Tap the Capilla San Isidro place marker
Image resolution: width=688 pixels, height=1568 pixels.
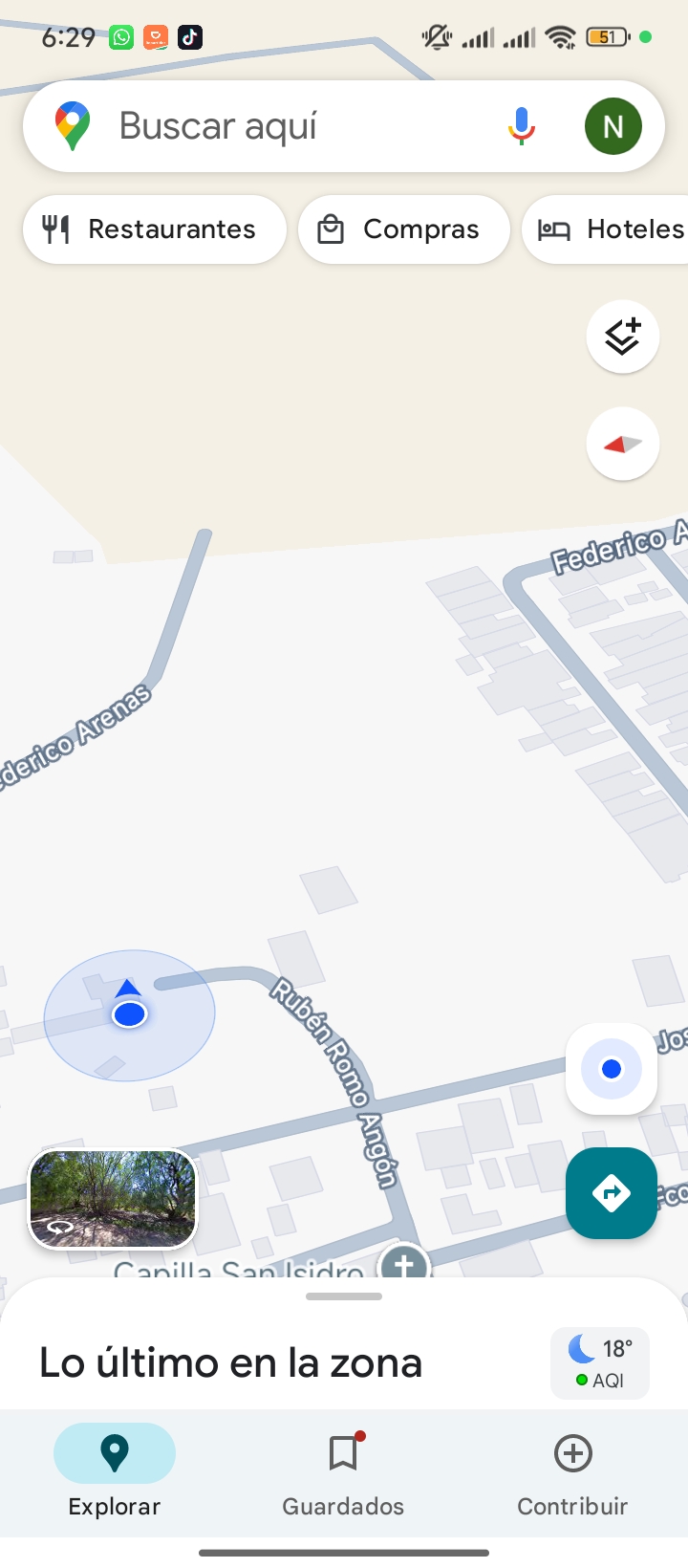[404, 1264]
